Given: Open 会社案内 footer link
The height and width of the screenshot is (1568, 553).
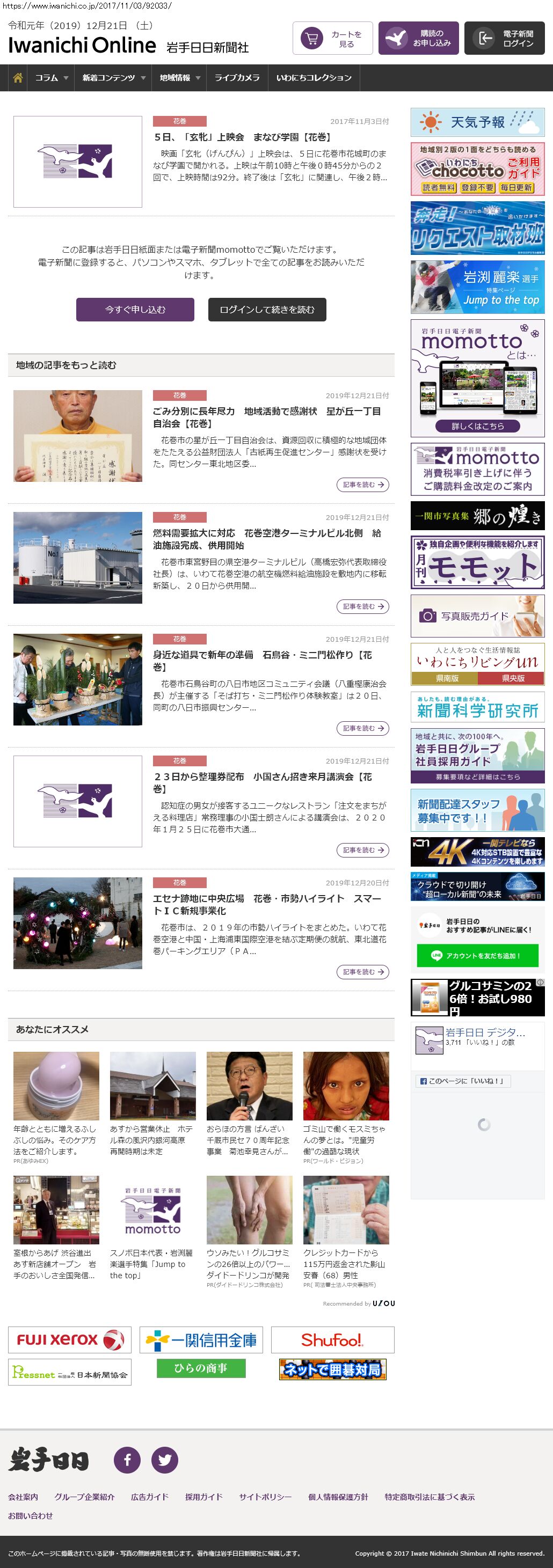Looking at the screenshot, I should coord(23,1497).
